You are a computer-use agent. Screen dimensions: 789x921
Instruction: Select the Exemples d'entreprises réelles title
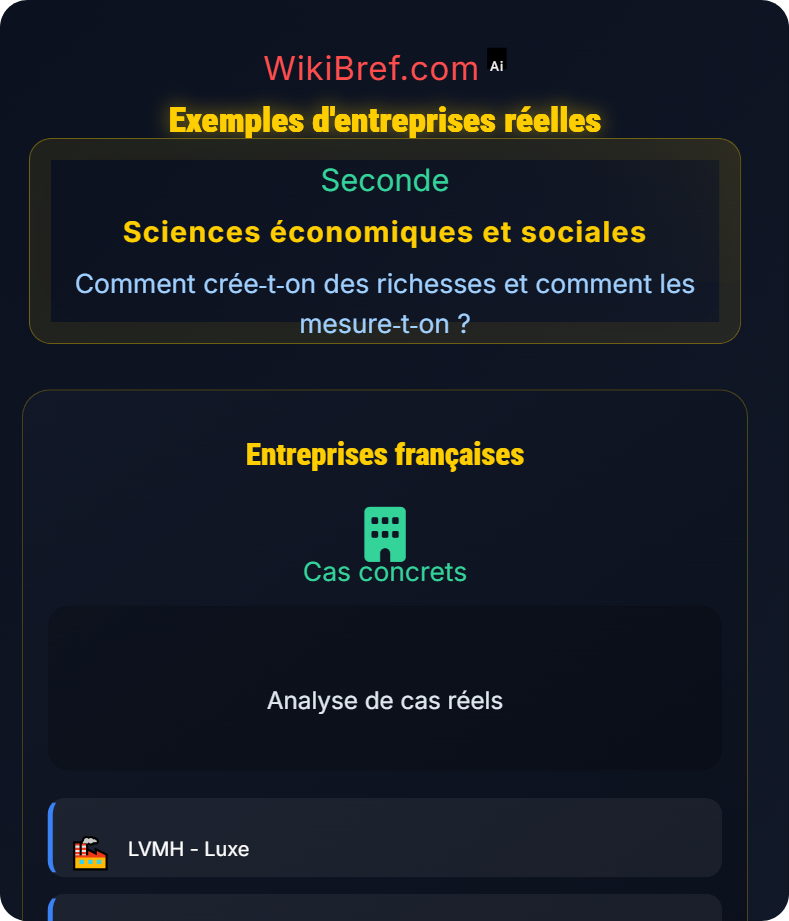coord(385,121)
